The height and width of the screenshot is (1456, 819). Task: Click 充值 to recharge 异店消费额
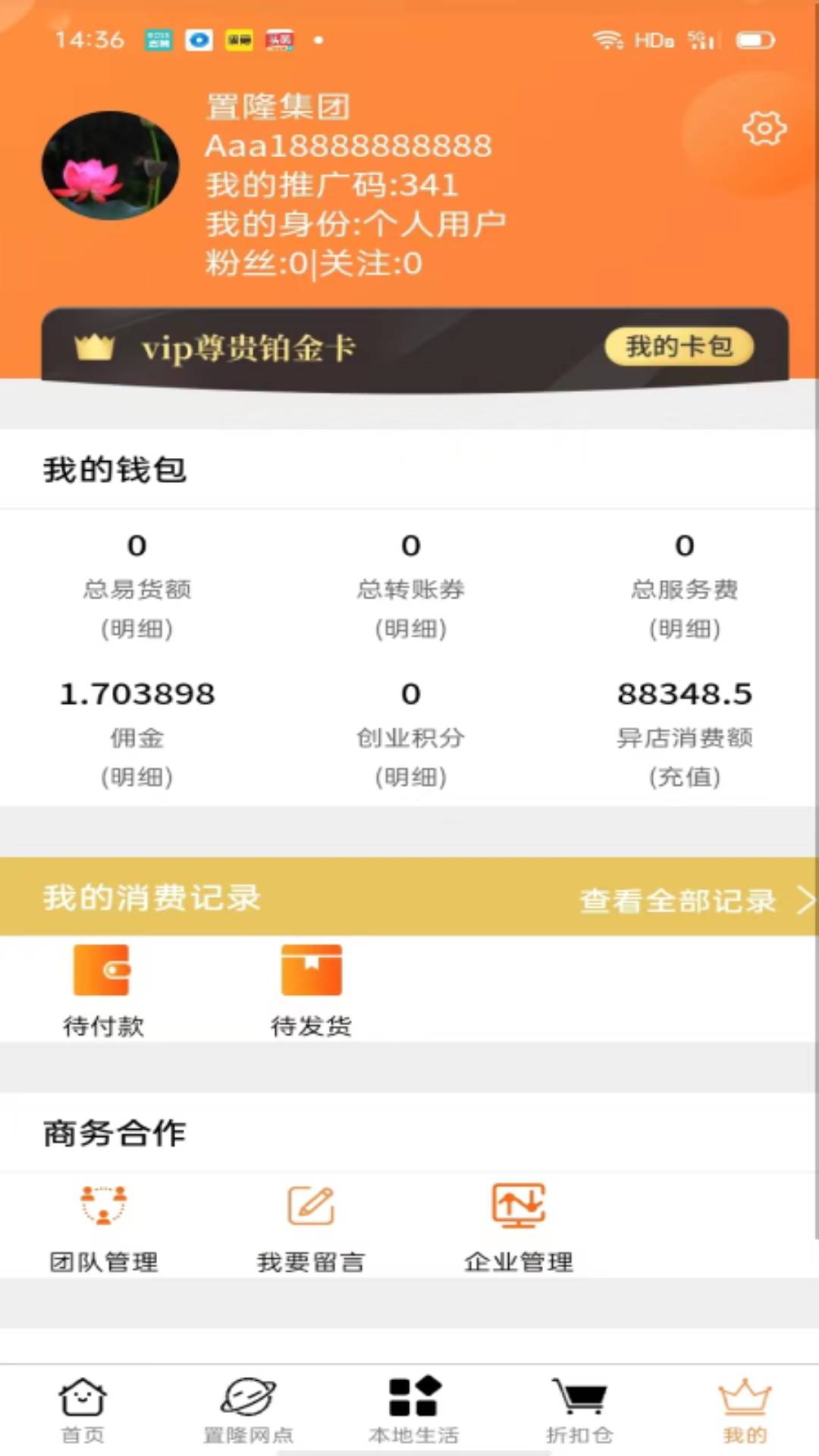(685, 777)
